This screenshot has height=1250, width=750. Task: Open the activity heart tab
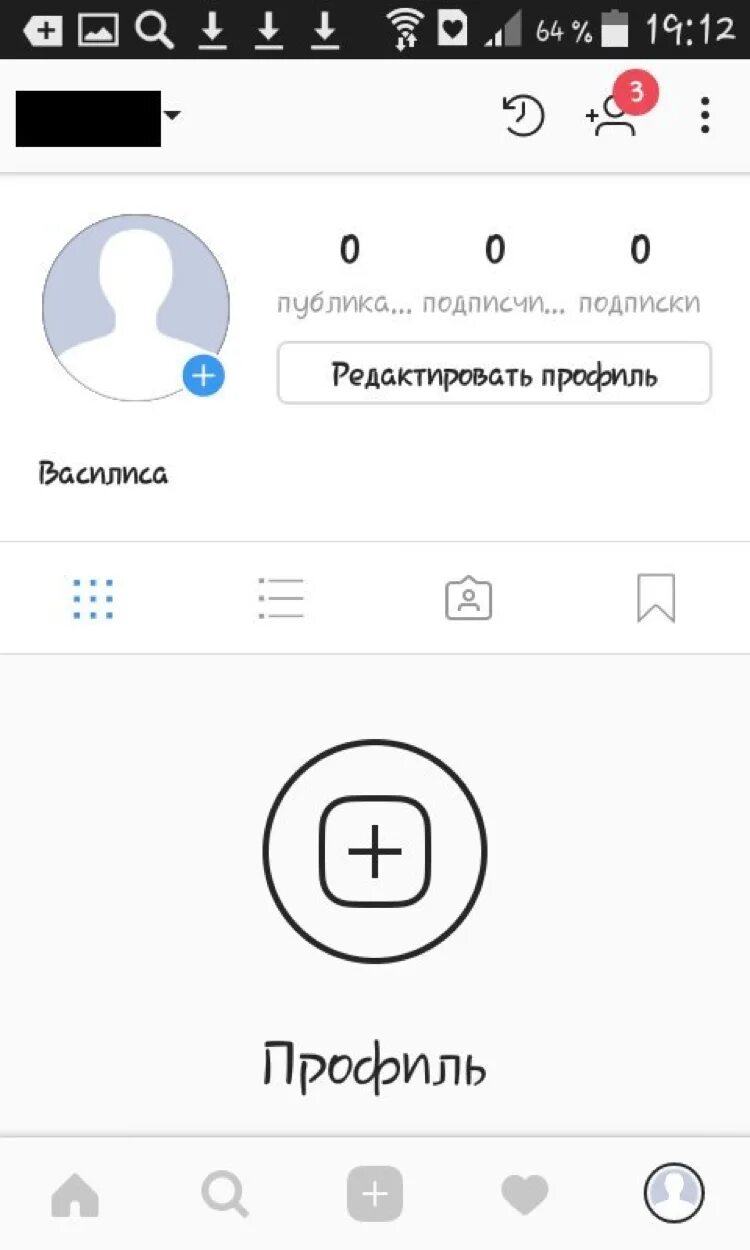525,1194
